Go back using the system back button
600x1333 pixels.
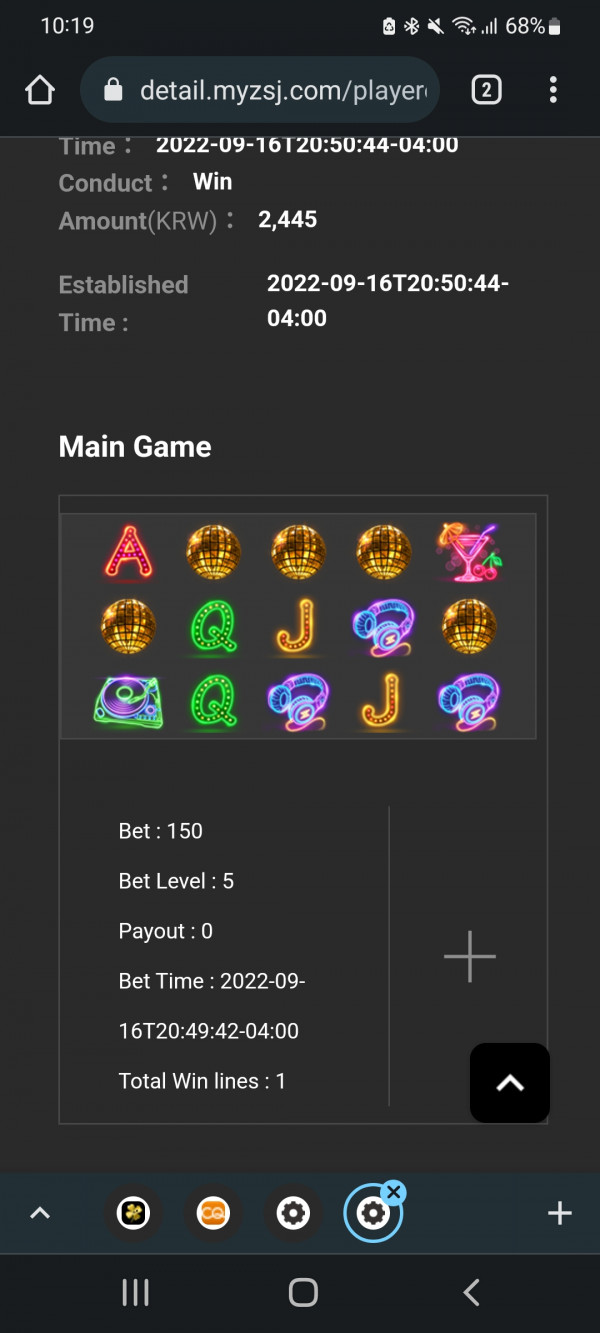[x=471, y=1292]
